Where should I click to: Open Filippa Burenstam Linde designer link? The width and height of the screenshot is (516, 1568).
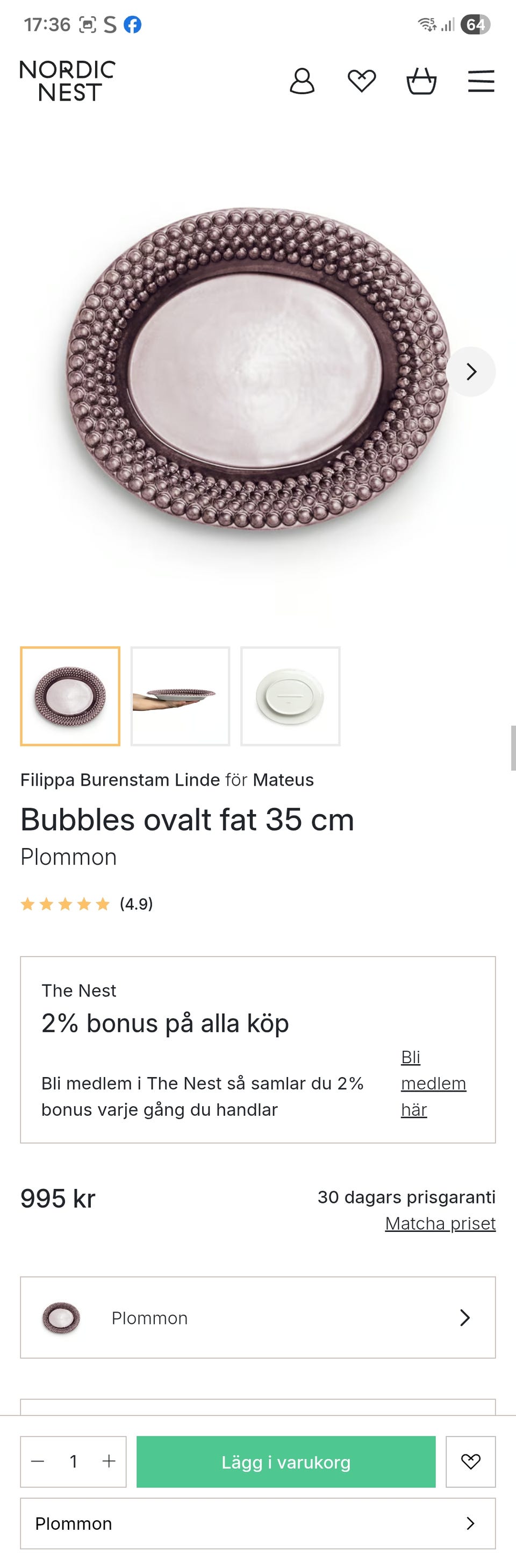[x=120, y=780]
